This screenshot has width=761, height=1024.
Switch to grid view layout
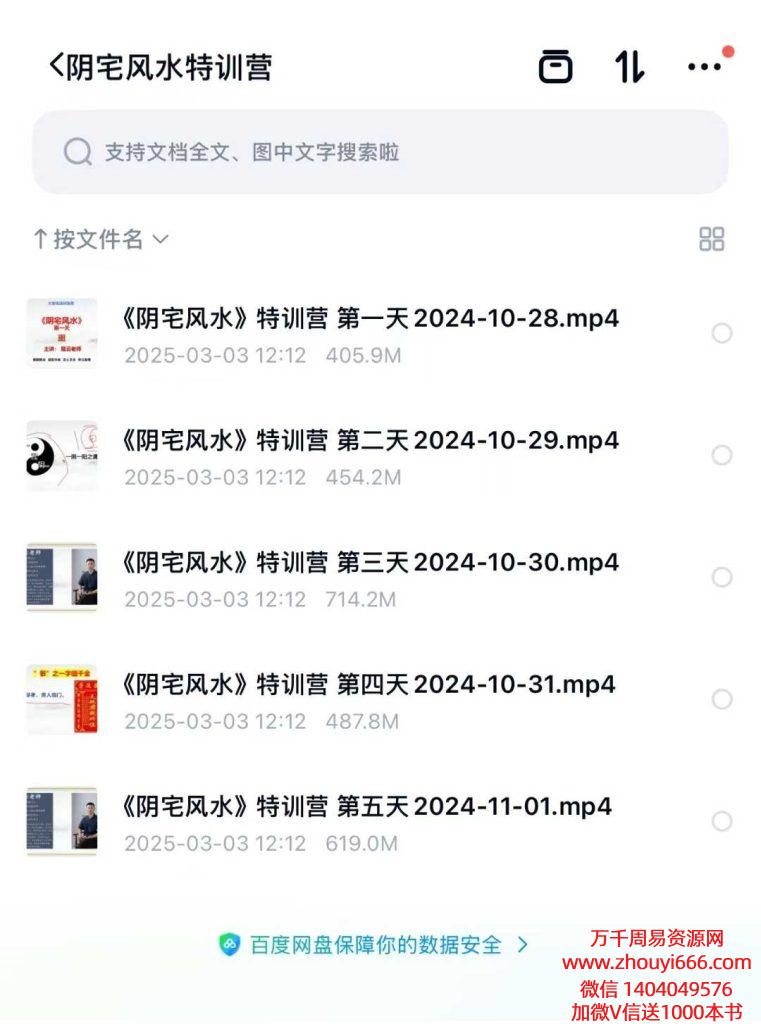(711, 239)
